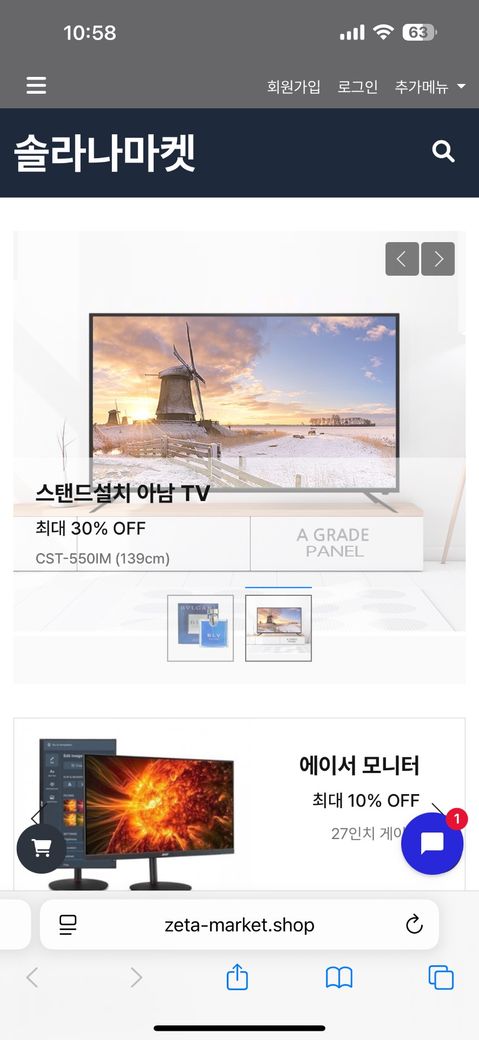Image resolution: width=479 pixels, height=1040 pixels.
Task: Open the hamburger drawer menu
Action: coord(36,86)
